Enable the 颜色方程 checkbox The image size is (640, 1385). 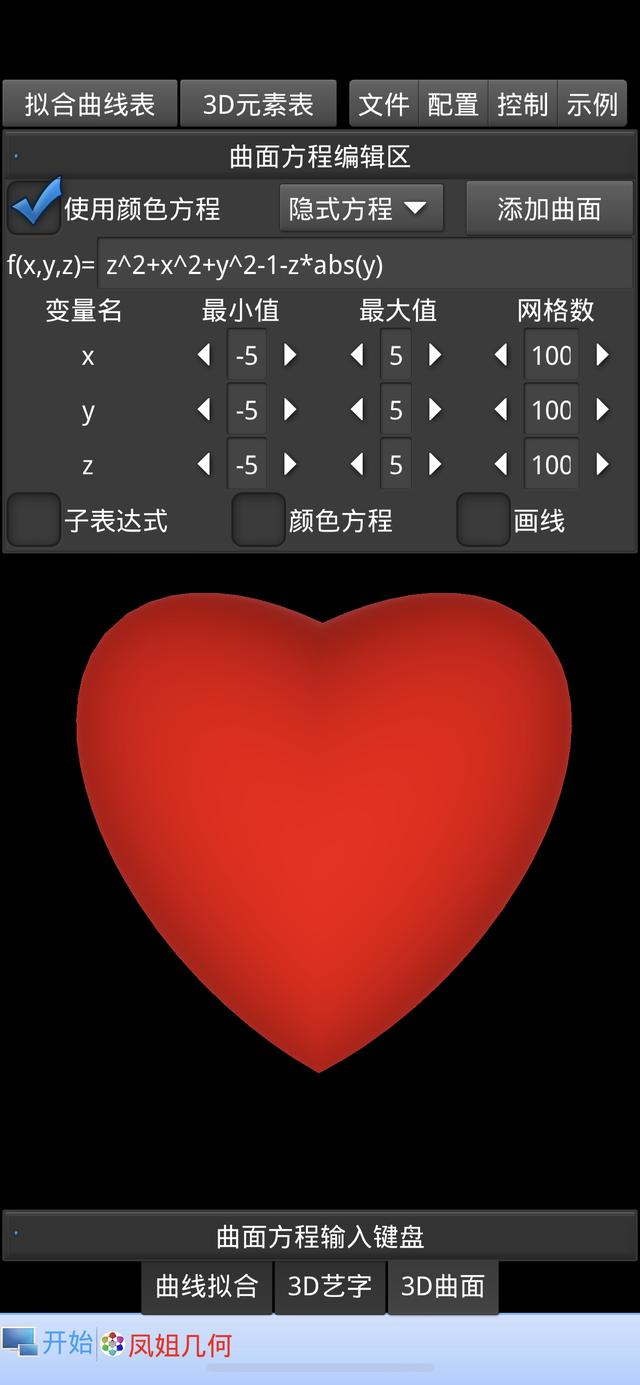click(x=258, y=521)
